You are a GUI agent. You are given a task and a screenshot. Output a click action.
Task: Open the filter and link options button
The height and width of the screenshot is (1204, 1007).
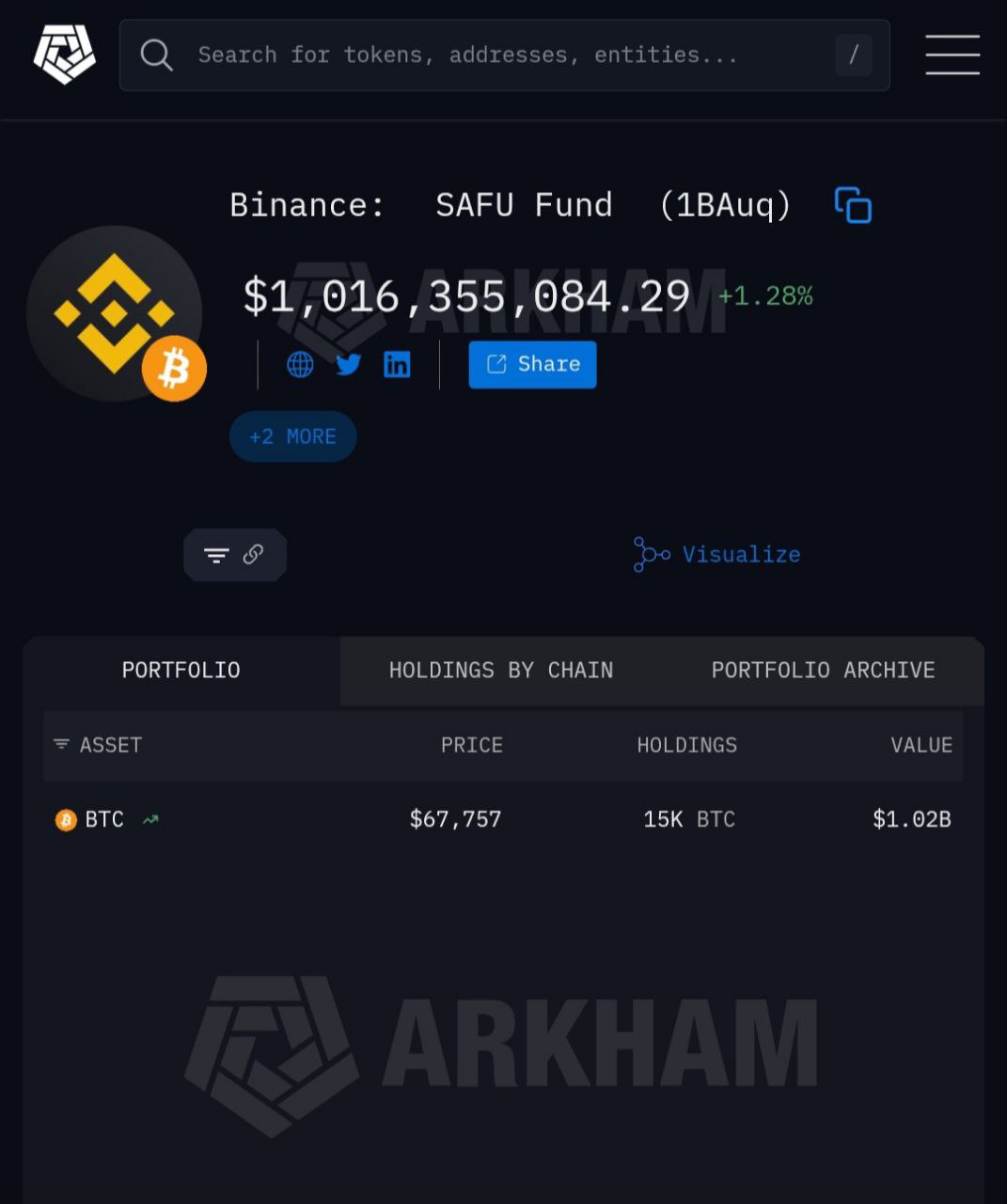coord(234,555)
